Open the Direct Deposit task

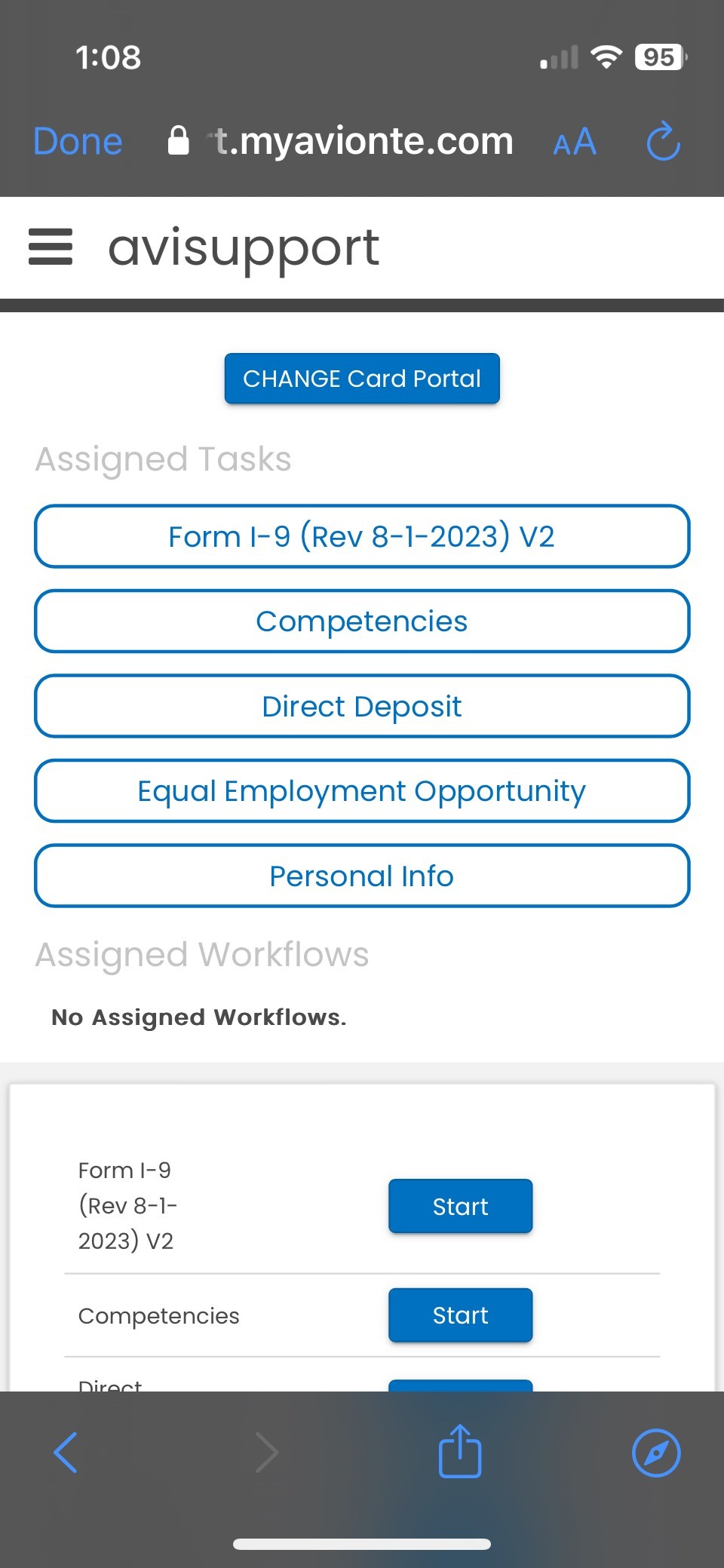(361, 707)
